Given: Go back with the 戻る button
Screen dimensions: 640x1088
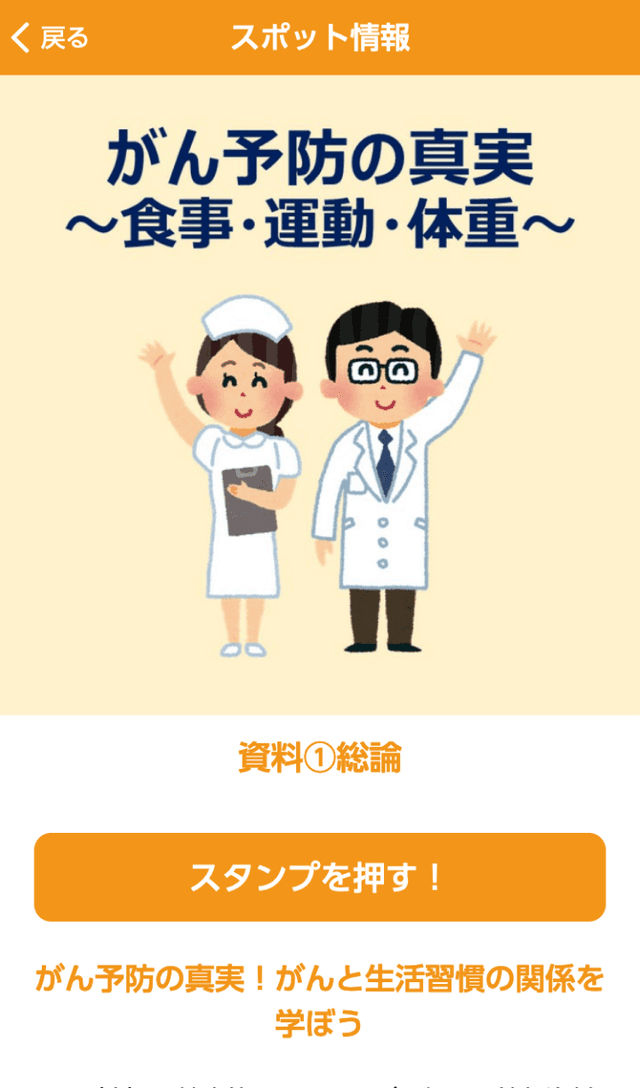Looking at the screenshot, I should pos(50,38).
